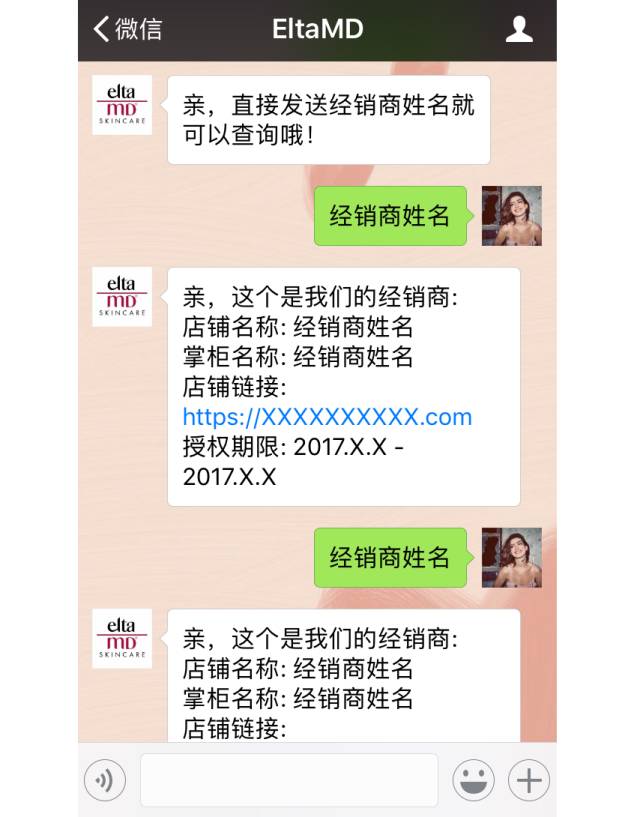This screenshot has height=817, width=640.
Task: Open the https://XXXXXXXXXX.com store link
Action: coord(327,417)
